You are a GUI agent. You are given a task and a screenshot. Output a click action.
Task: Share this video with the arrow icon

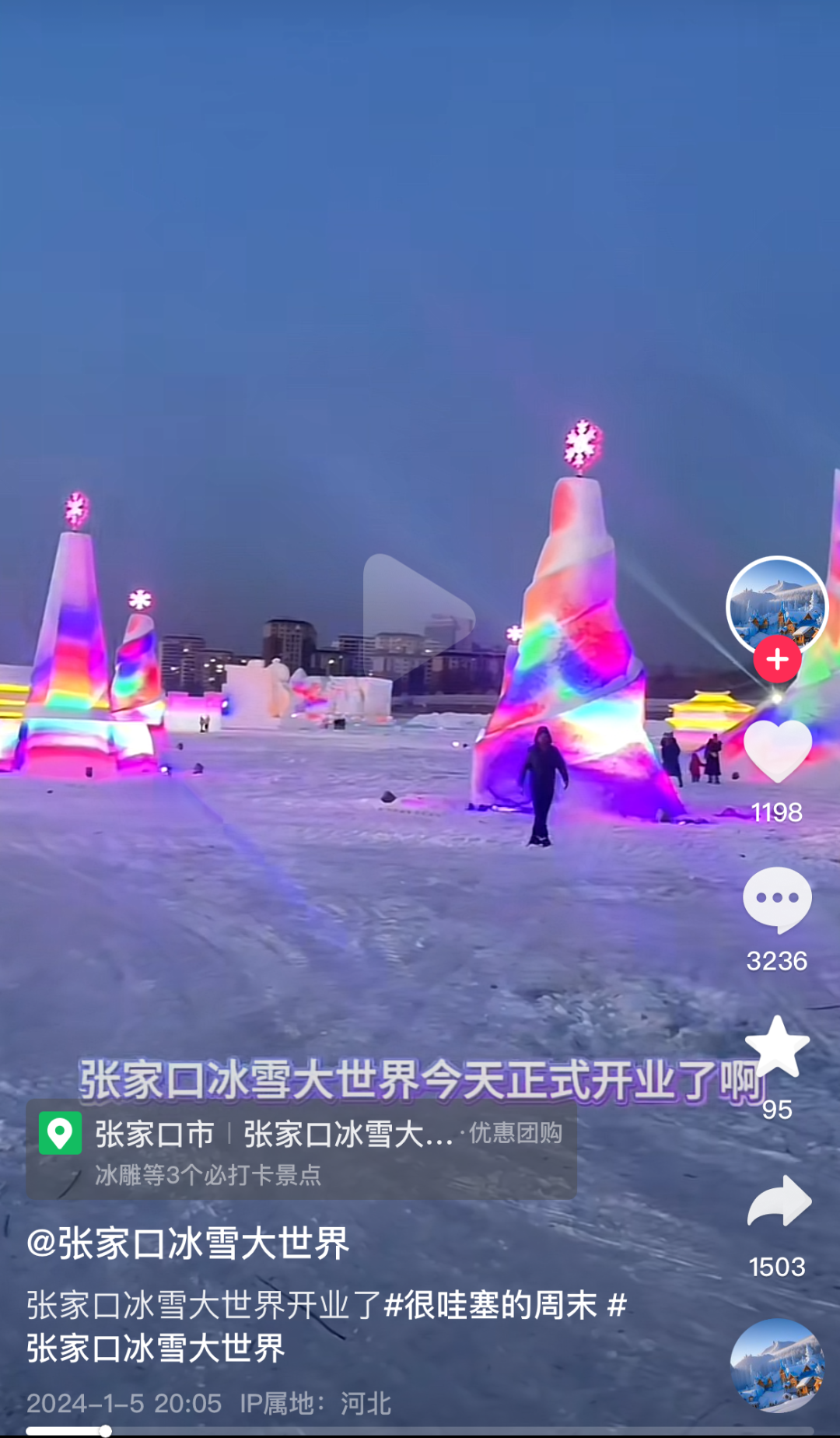(779, 1202)
